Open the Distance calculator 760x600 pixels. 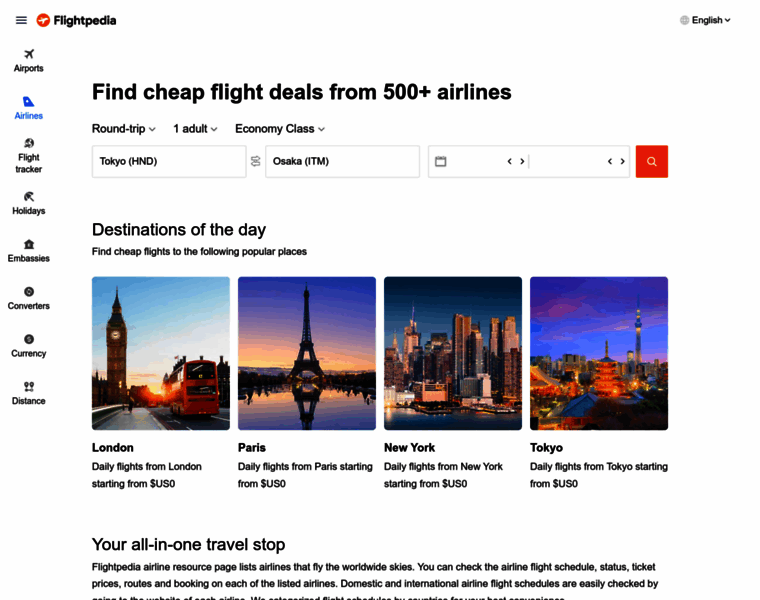pos(29,393)
